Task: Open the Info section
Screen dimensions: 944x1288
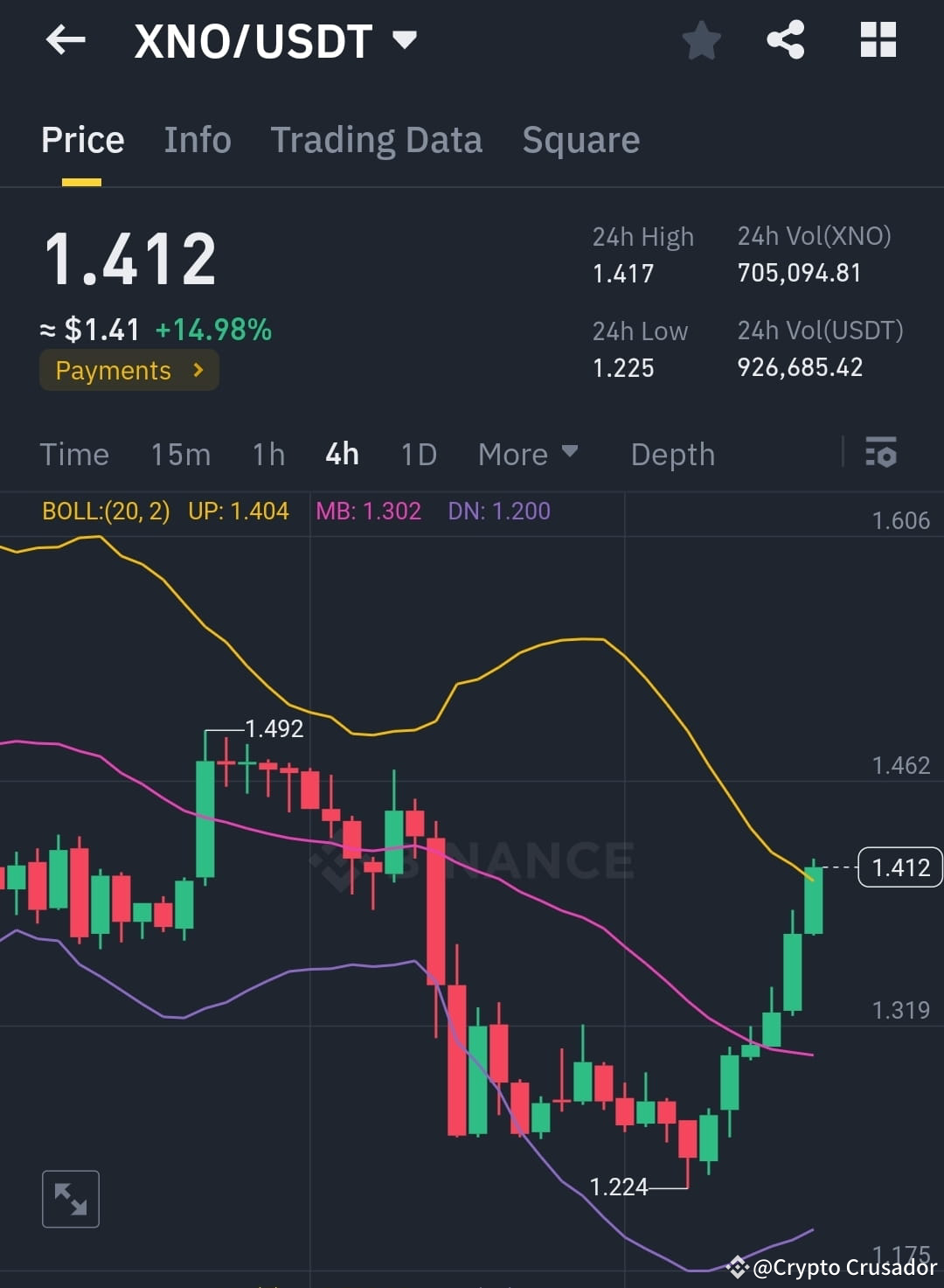Action: click(197, 140)
